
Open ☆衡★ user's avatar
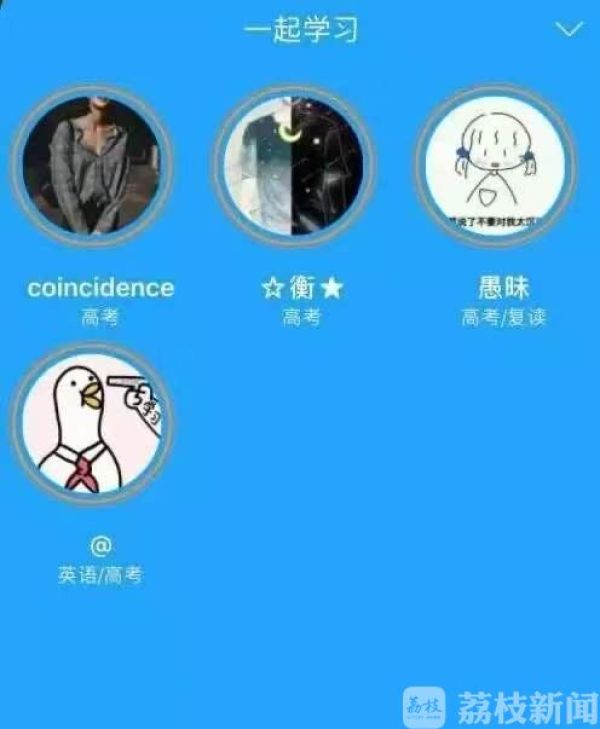pos(293,166)
